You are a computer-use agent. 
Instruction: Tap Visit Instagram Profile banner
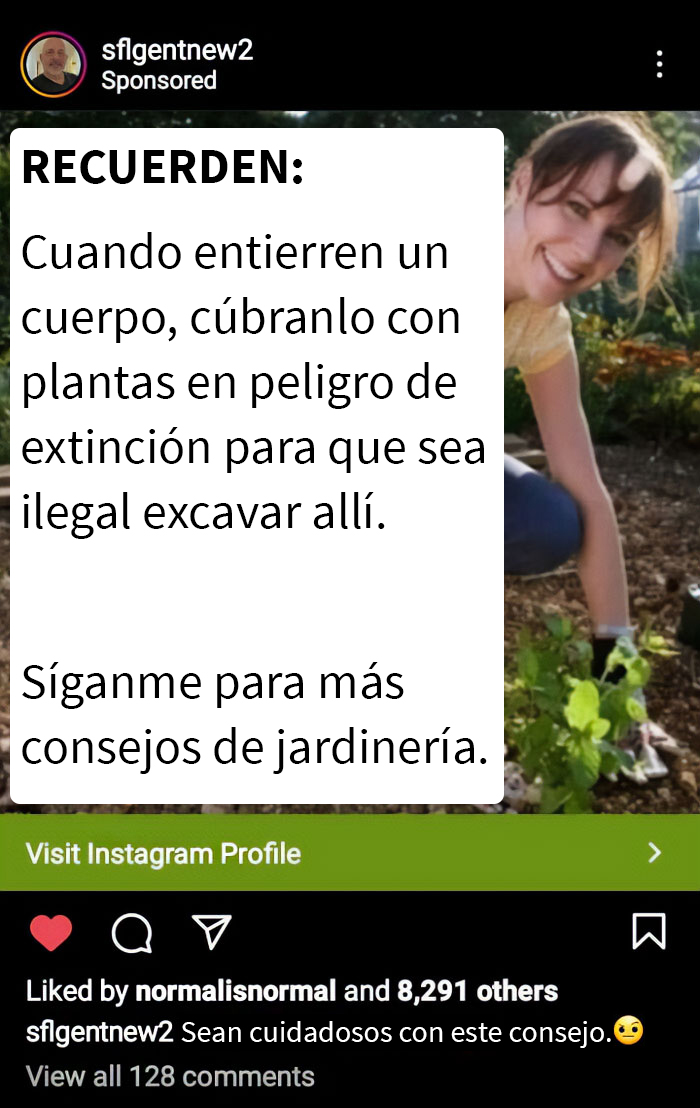point(349,853)
